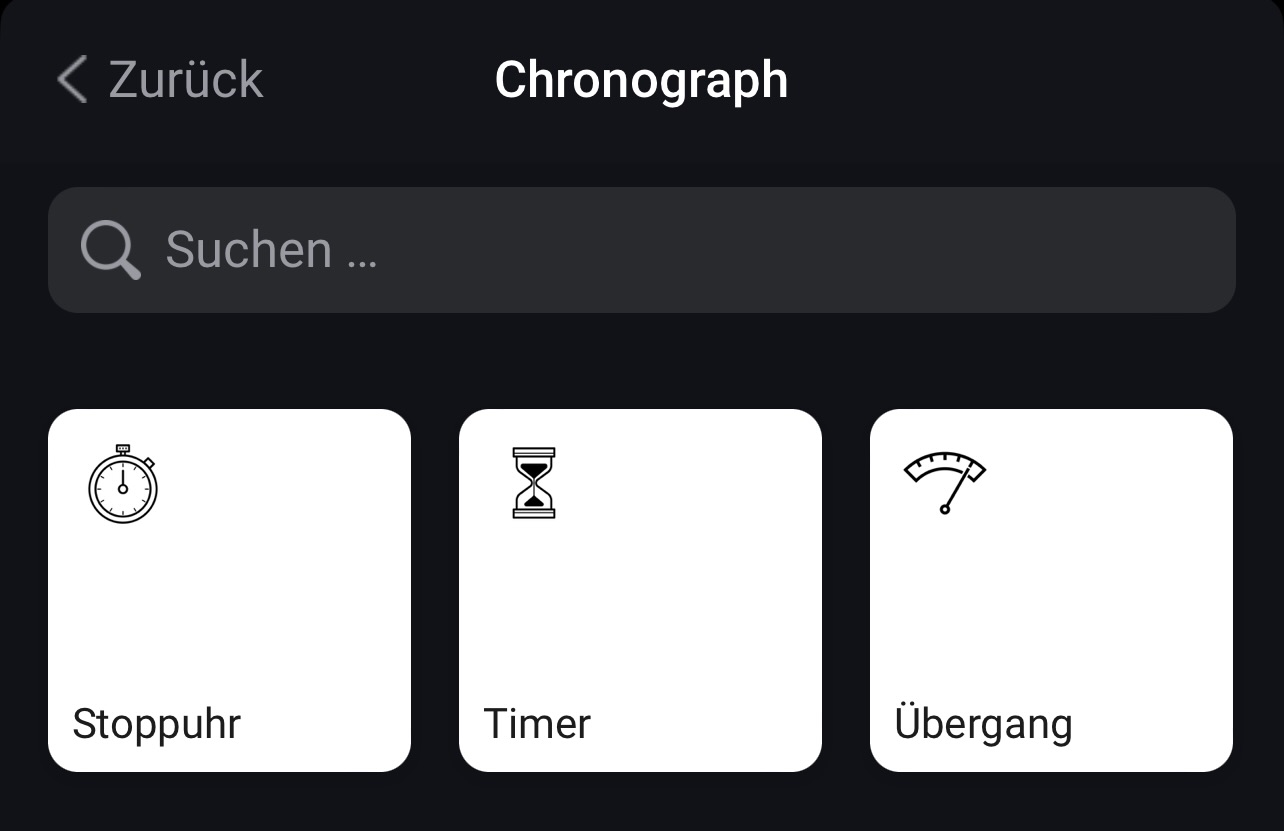Select the Timer card
This screenshot has height=831, width=1284.
pos(640,590)
